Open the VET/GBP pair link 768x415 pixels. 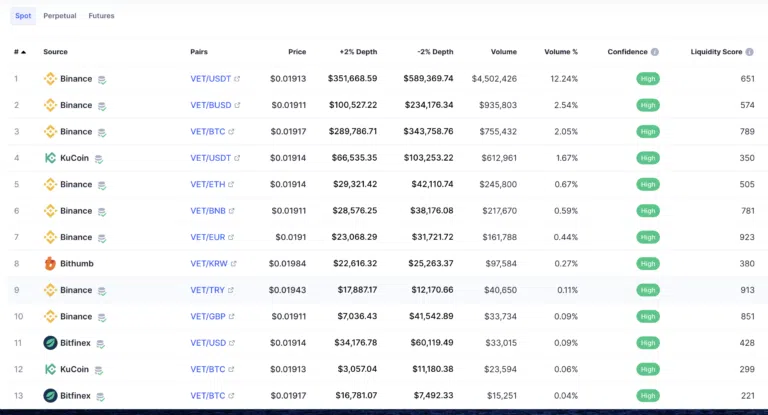tap(208, 316)
